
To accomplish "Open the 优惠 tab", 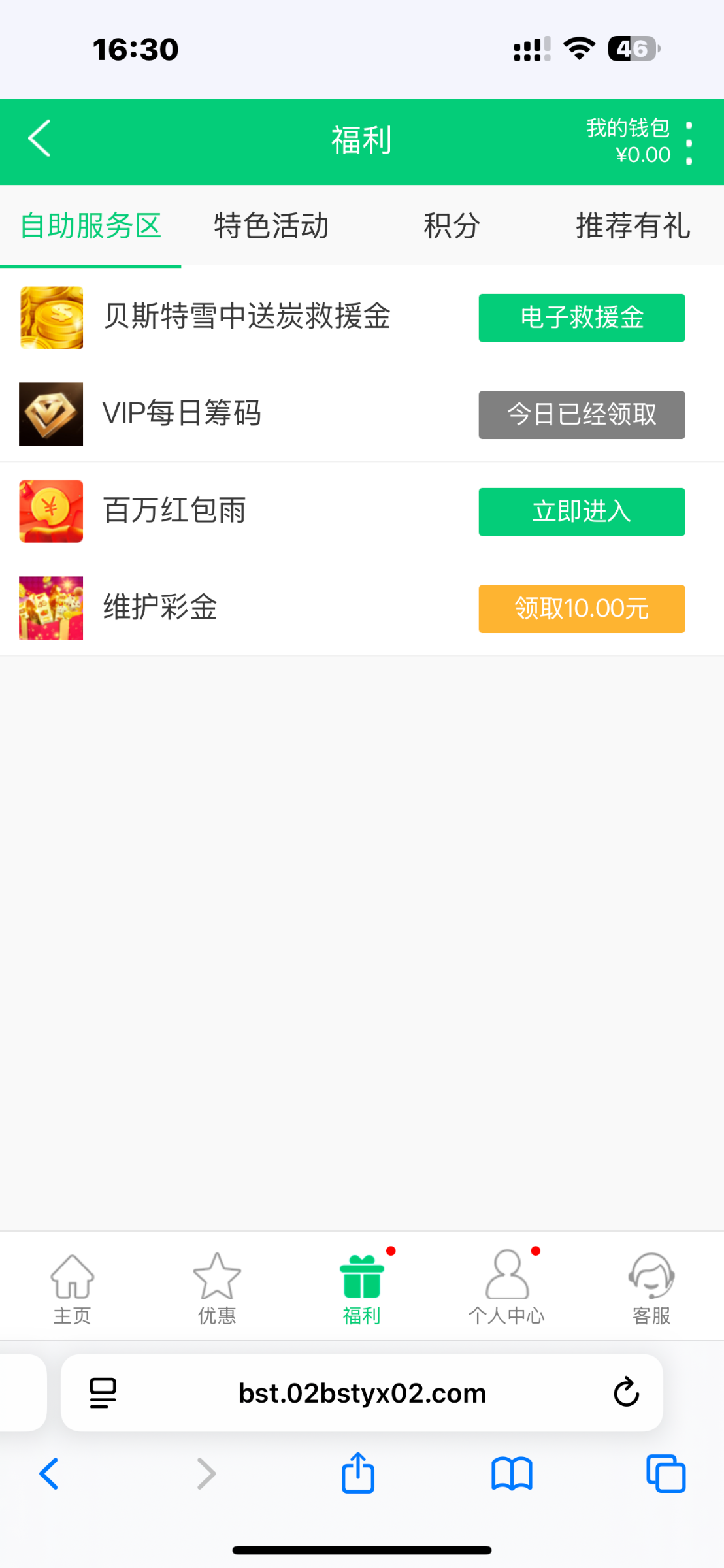I will pyautogui.click(x=217, y=1288).
